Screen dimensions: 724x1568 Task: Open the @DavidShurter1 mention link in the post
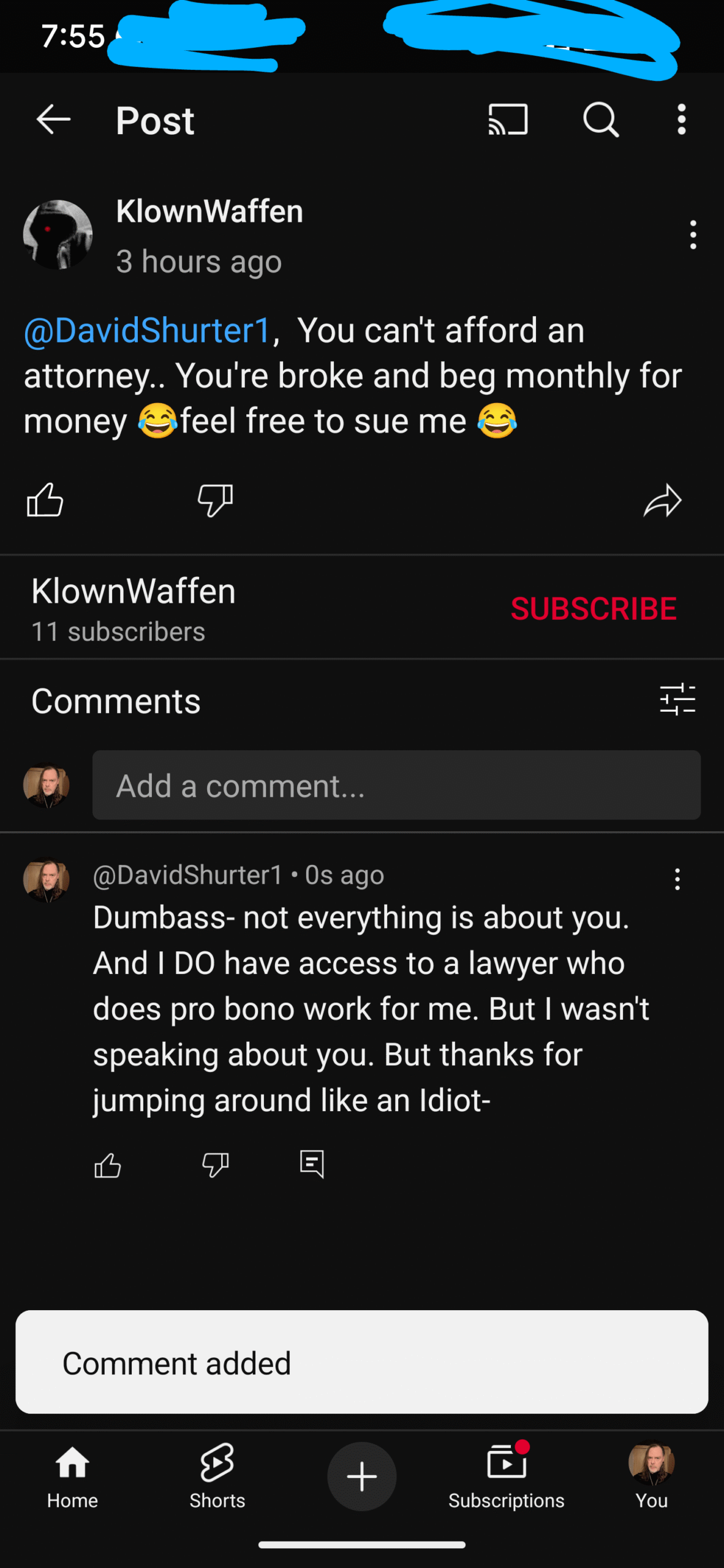click(x=147, y=331)
